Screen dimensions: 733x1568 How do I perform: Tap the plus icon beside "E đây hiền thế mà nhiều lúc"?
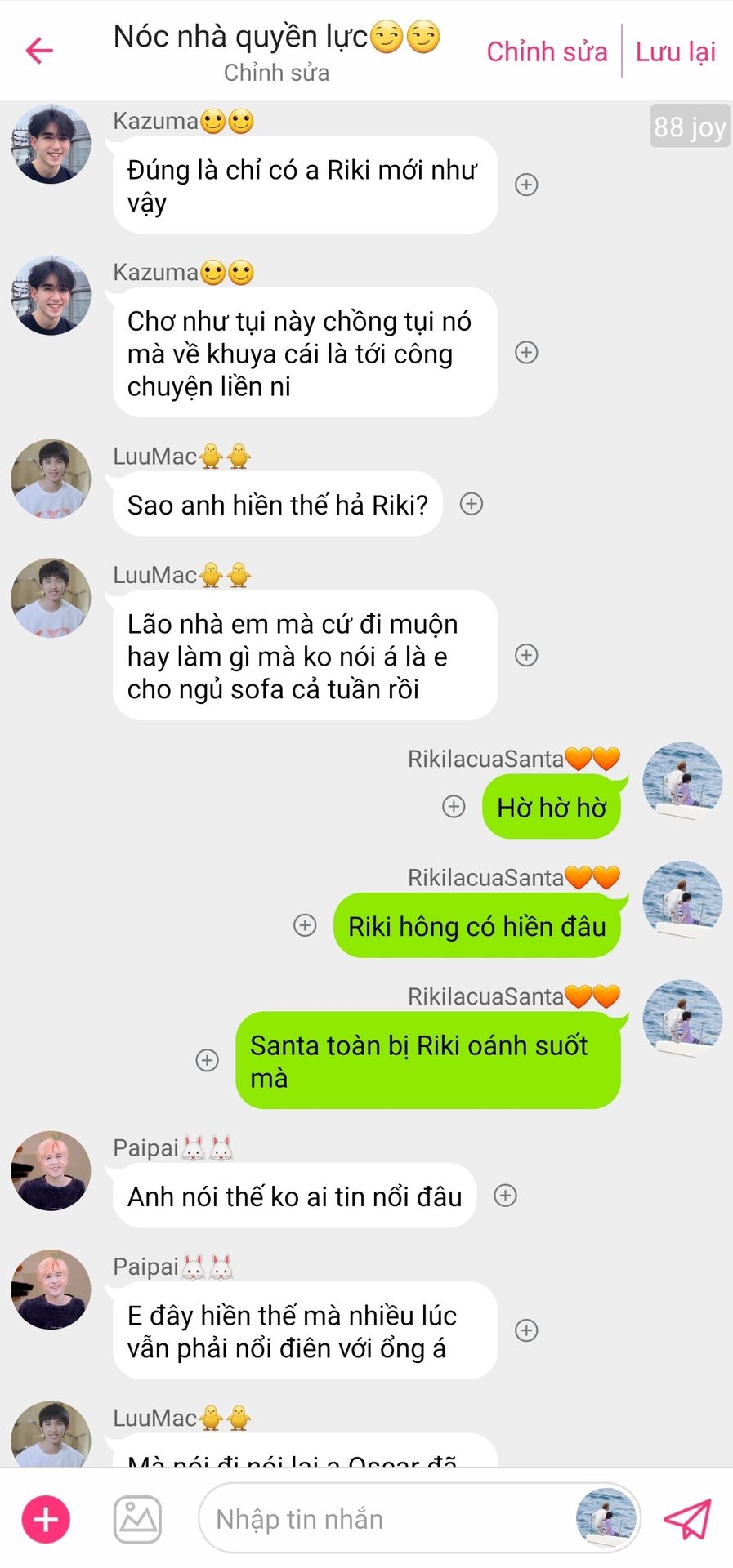[x=526, y=1330]
